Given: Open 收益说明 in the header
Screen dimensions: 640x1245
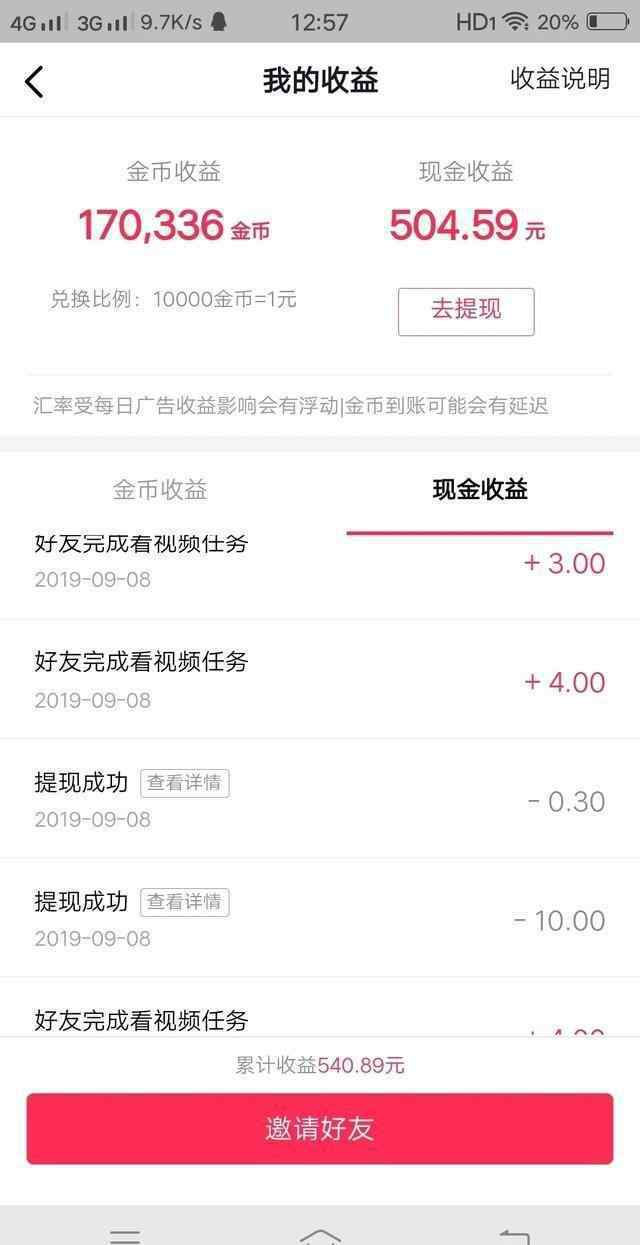Looking at the screenshot, I should (560, 80).
